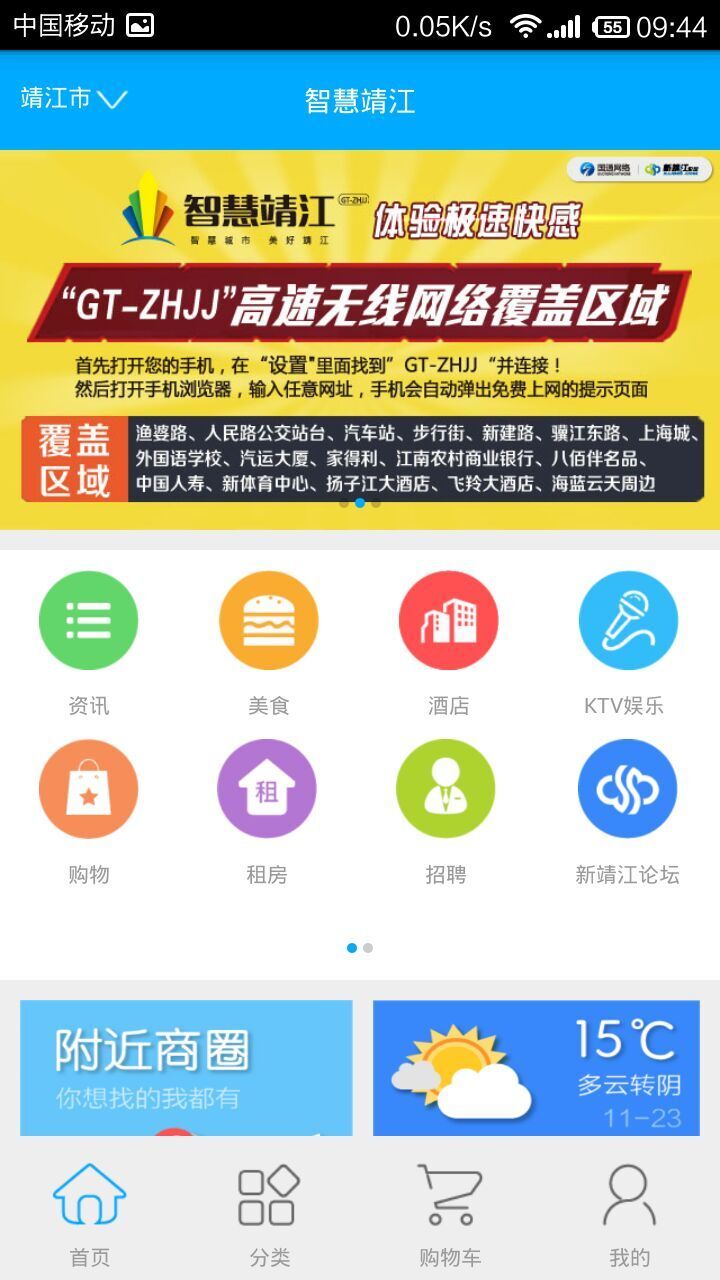Switch to the 首页 home tab
This screenshot has height=1280, width=720.
pos(90,1214)
